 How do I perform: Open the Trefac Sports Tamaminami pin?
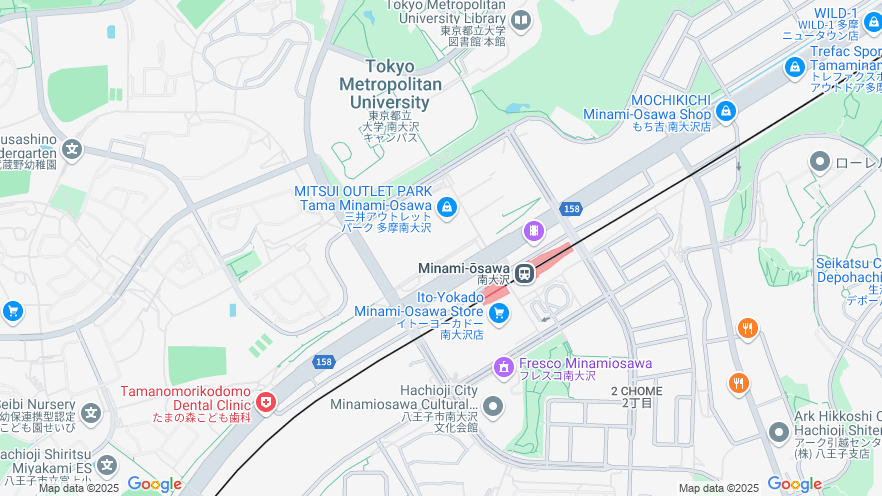click(795, 67)
